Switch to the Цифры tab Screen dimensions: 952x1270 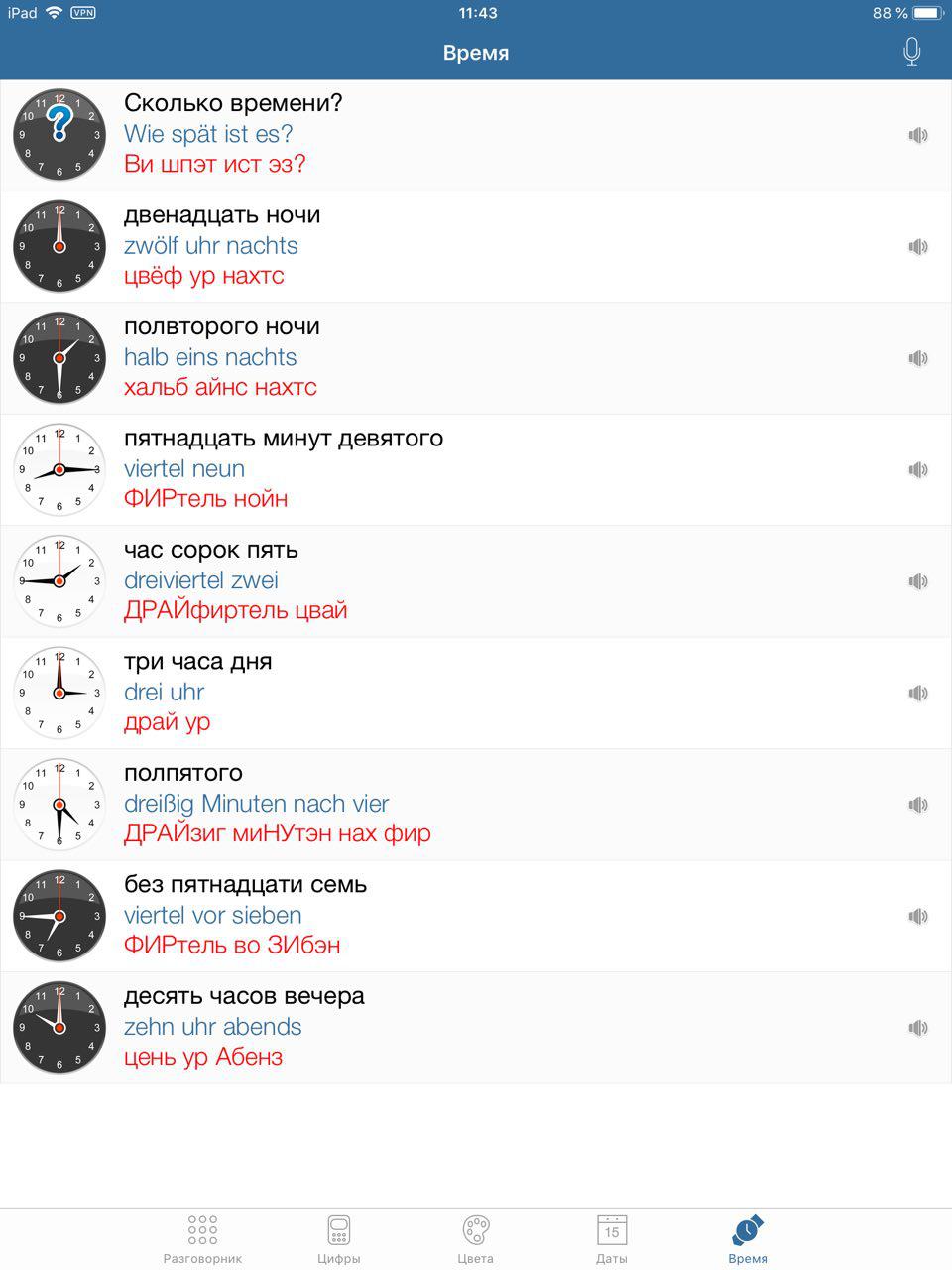(339, 1238)
